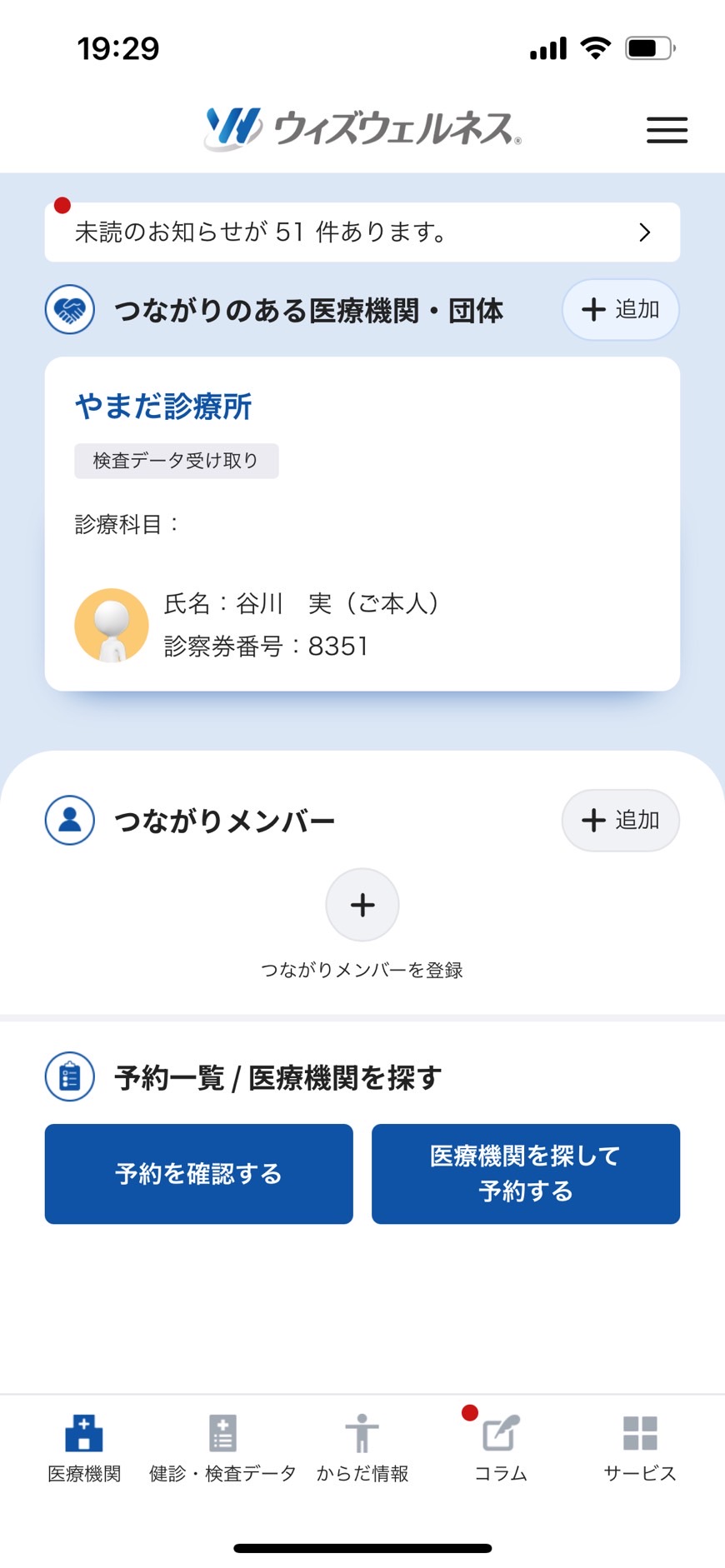
Task: Tap the round plus to register a member
Action: coord(362,905)
